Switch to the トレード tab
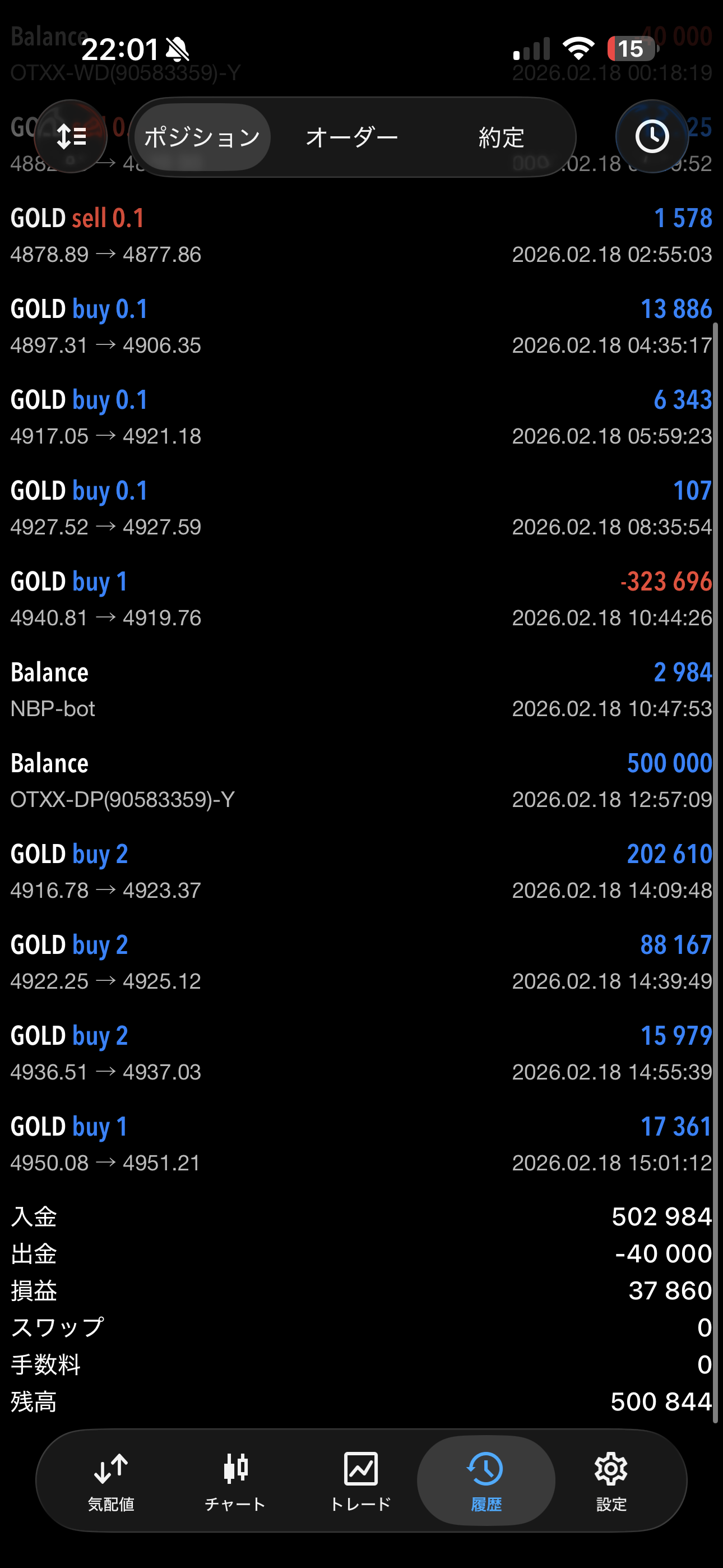Viewport: 723px width, 1568px height. (x=360, y=1481)
